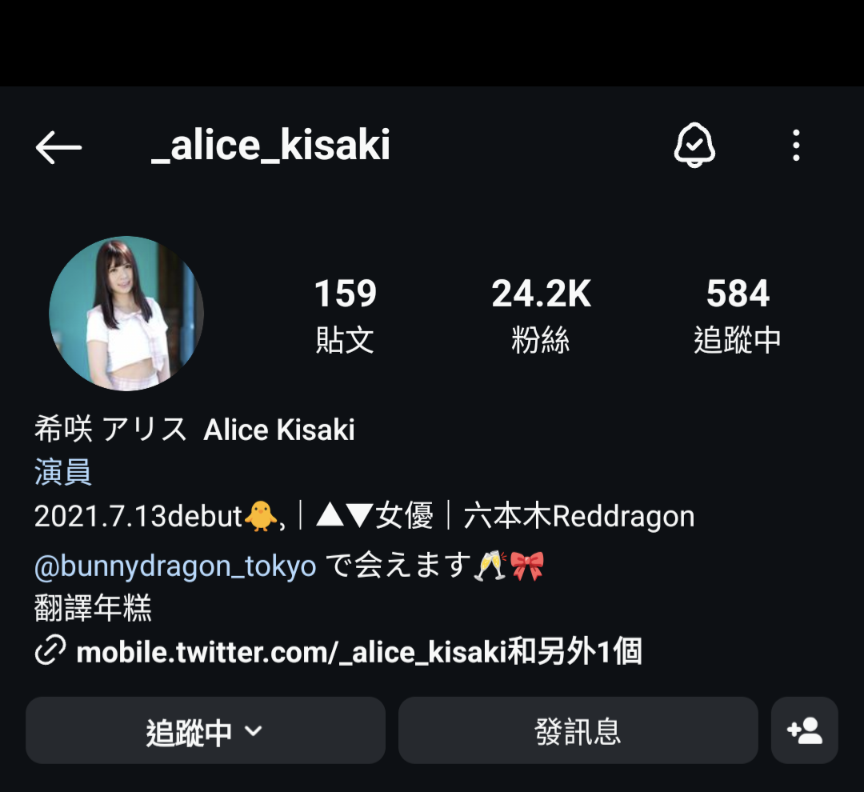
Task: Open the notification bell settings
Action: tap(694, 147)
